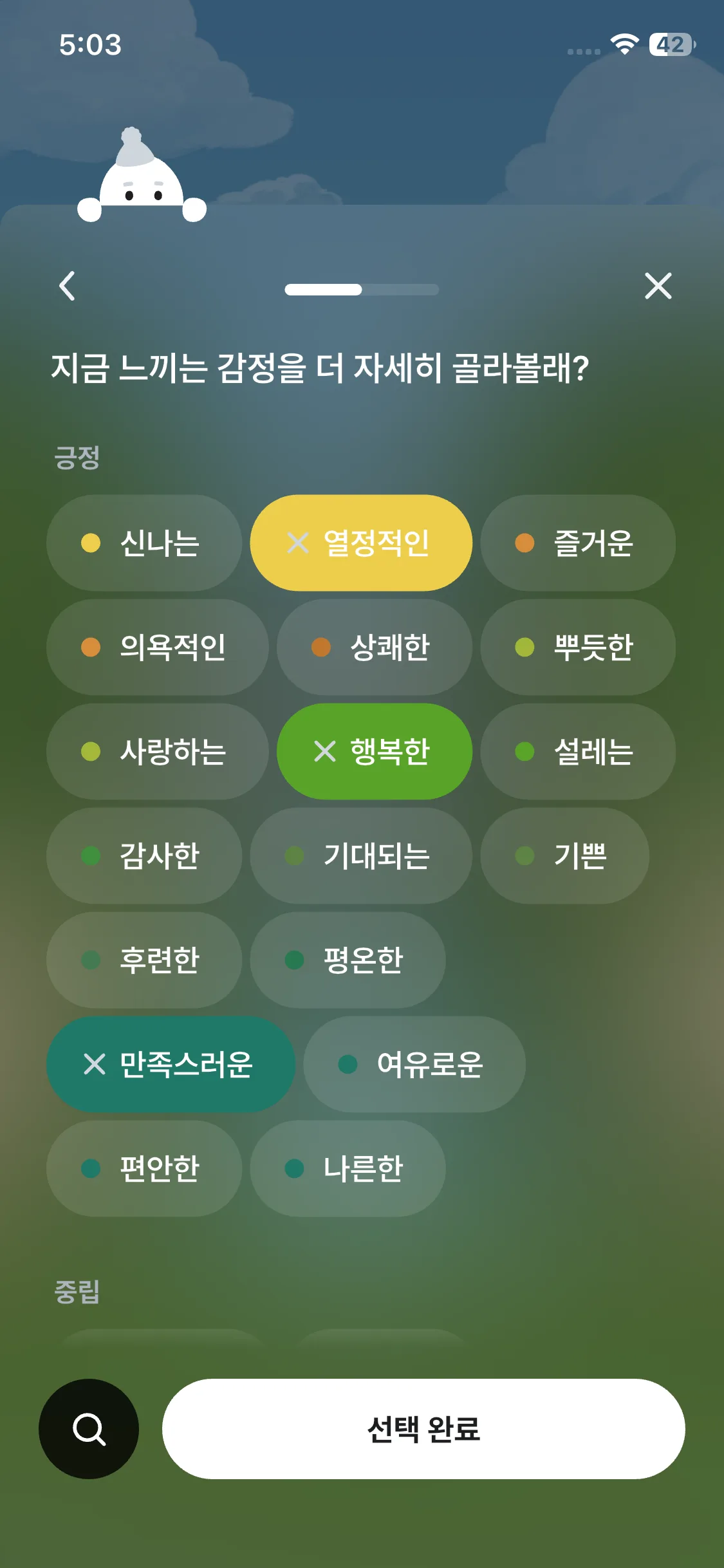Image resolution: width=724 pixels, height=1568 pixels.
Task: Add the 나른한 emotion
Action: 348,1168
